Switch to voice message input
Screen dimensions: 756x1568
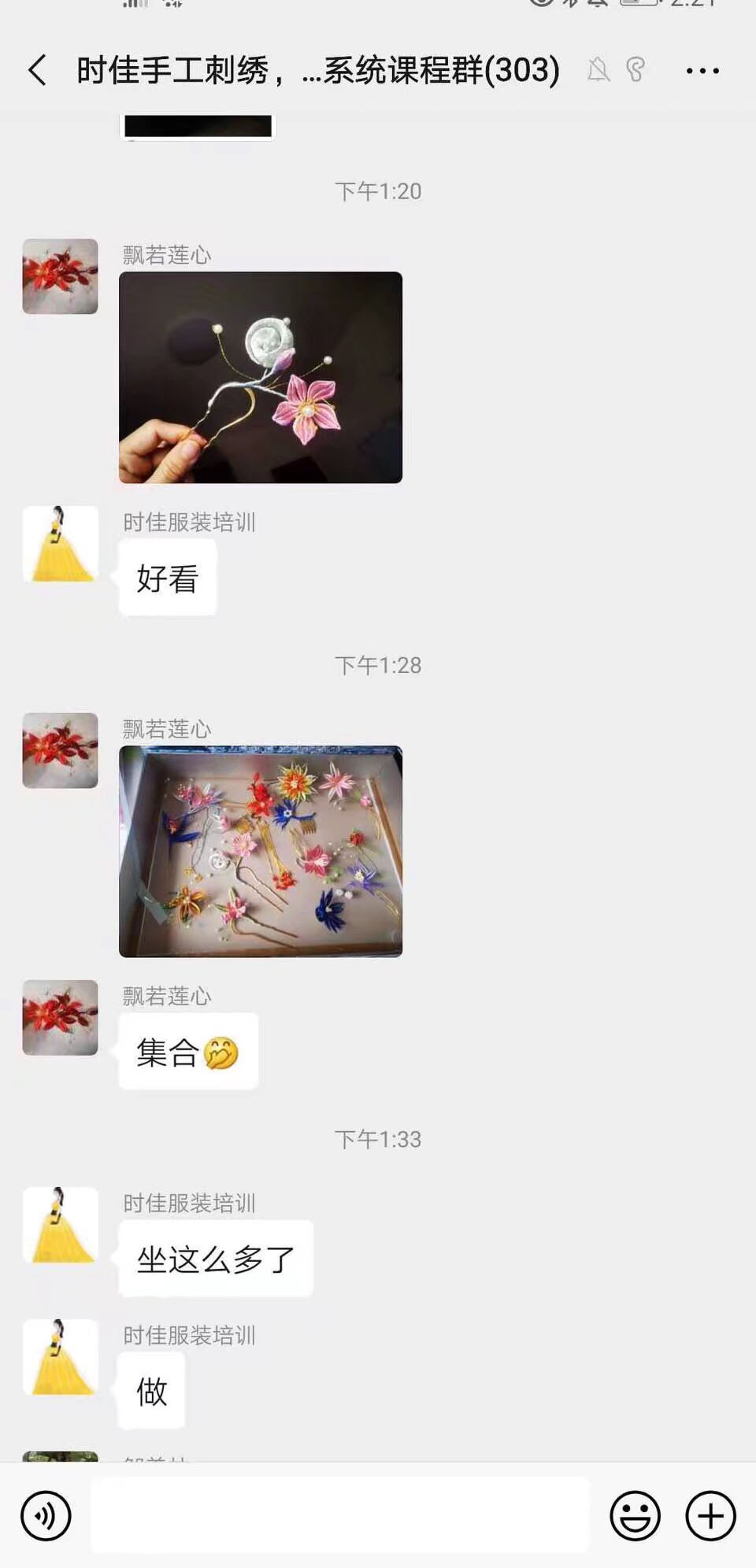[46, 1515]
